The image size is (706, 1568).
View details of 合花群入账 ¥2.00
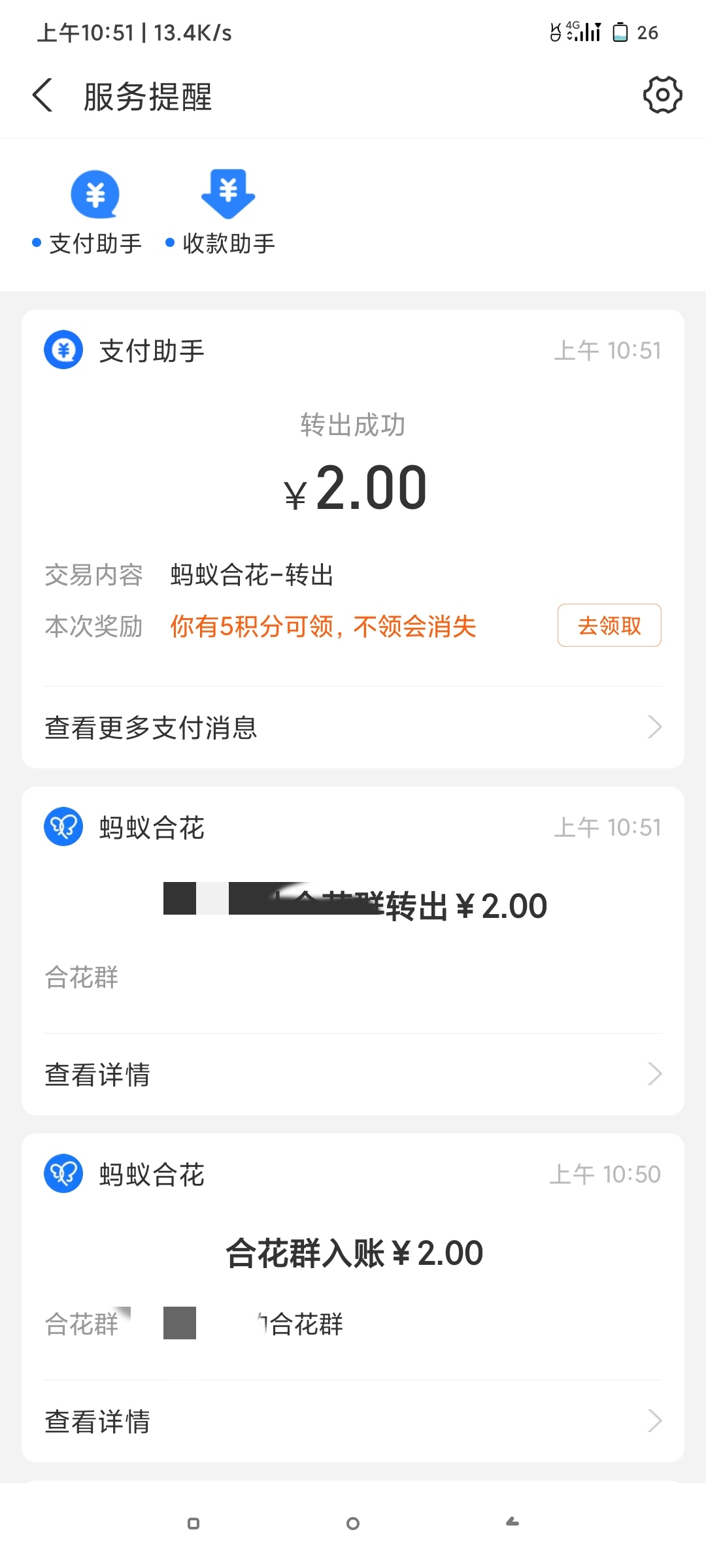(353, 1421)
